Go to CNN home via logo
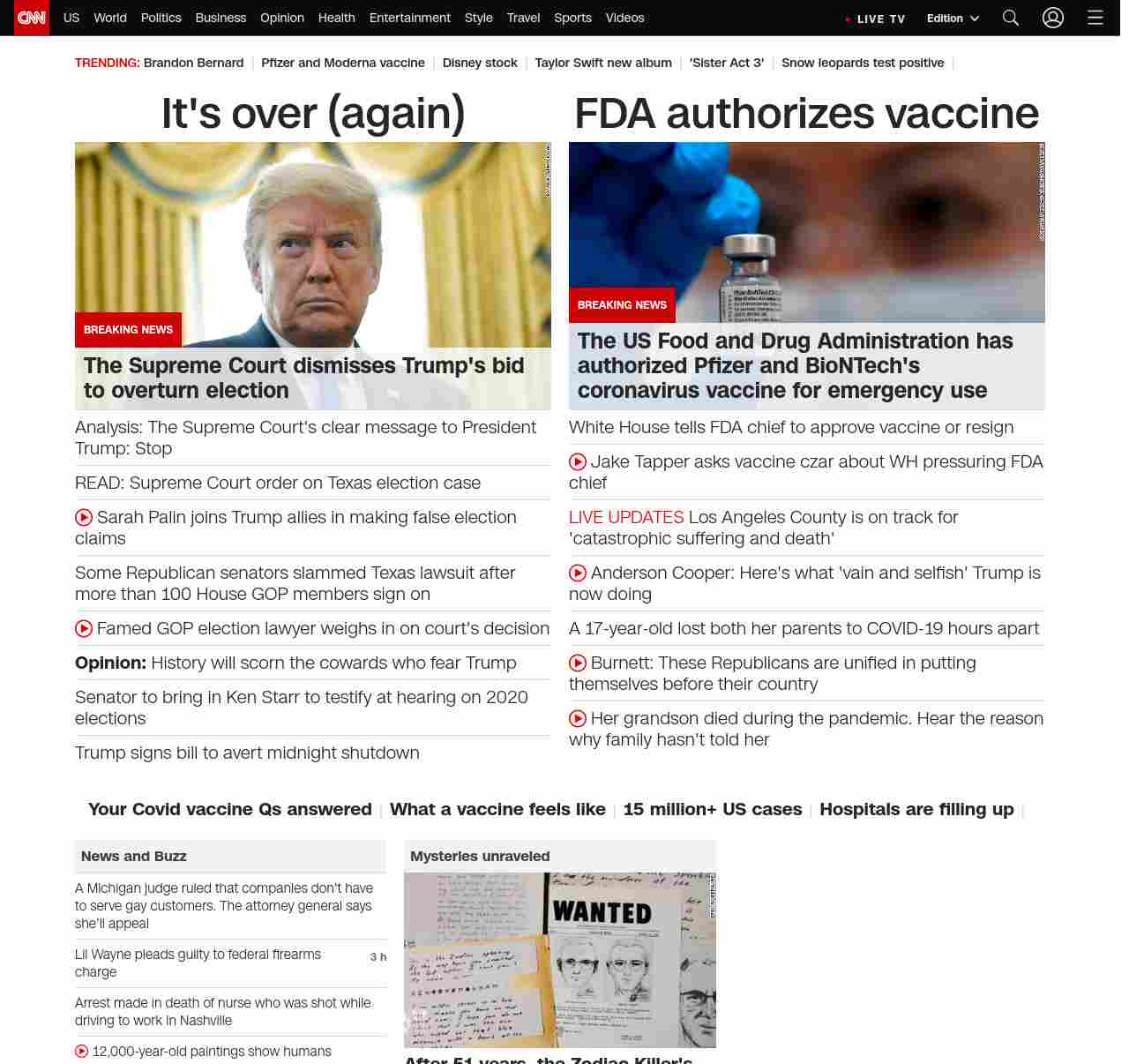Viewport: 1129px width, 1064px height. pos(32,18)
